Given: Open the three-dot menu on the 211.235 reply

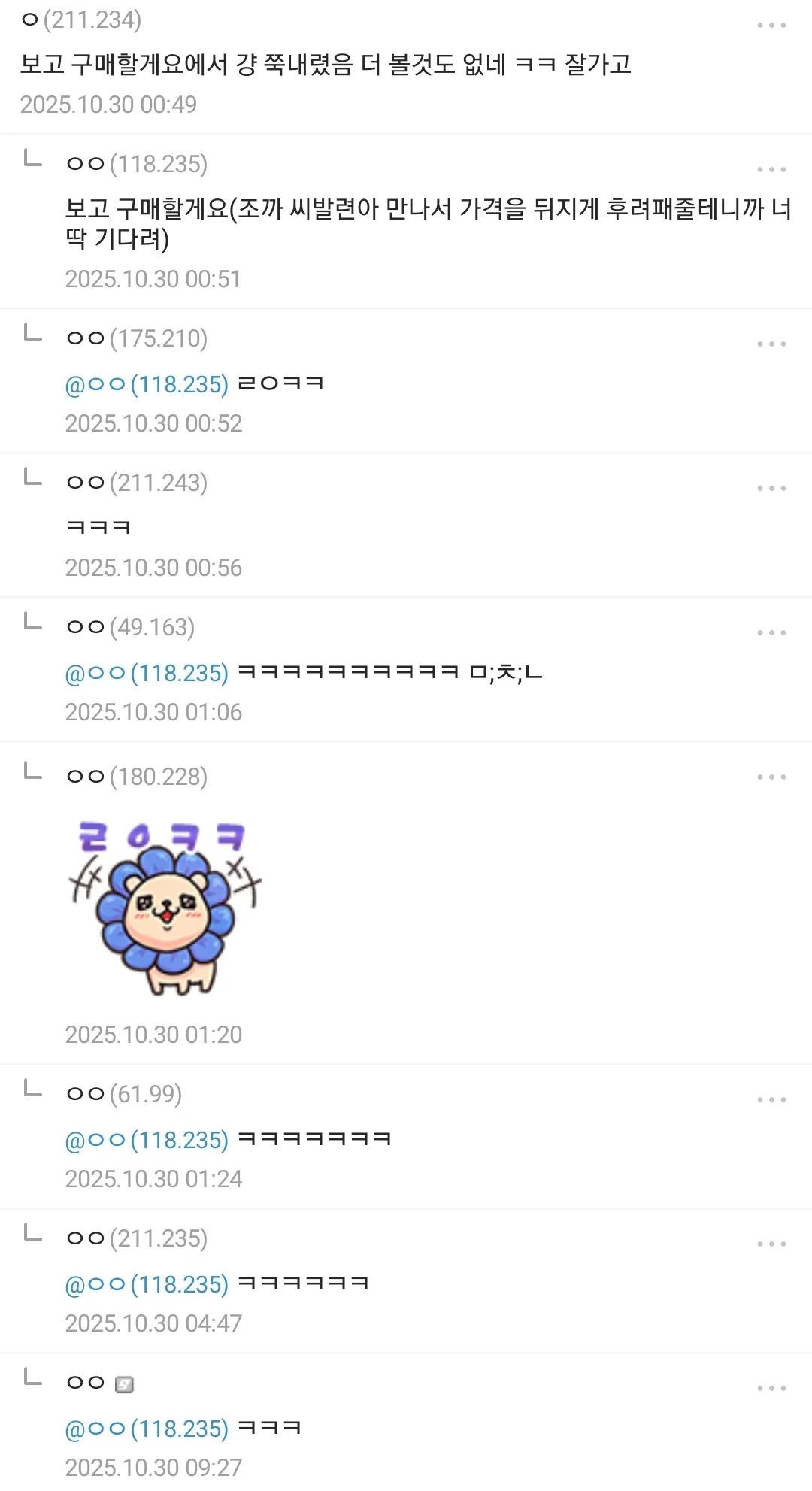Looking at the screenshot, I should click(x=771, y=1244).
